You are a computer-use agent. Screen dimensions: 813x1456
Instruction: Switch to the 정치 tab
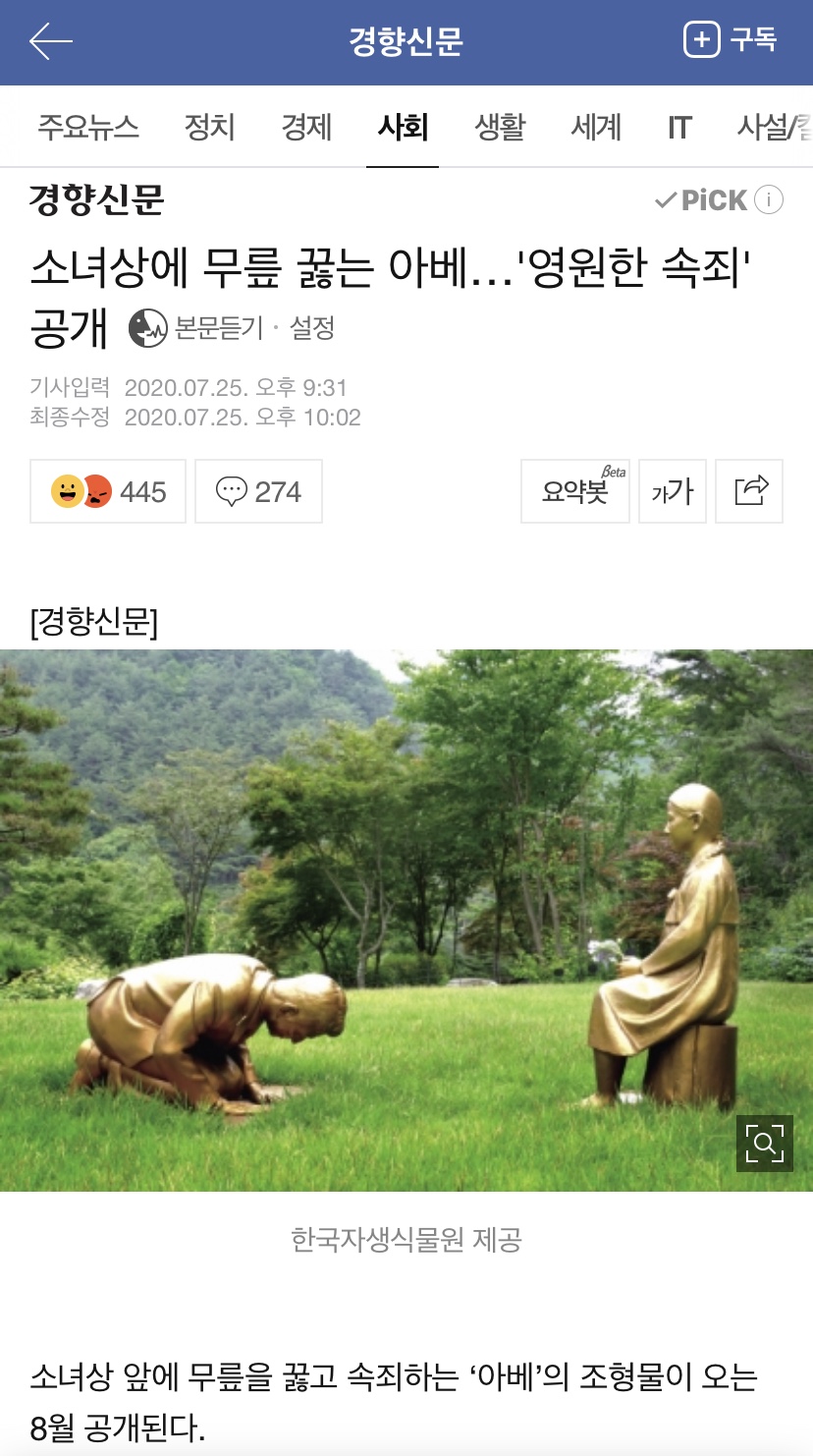(x=209, y=127)
